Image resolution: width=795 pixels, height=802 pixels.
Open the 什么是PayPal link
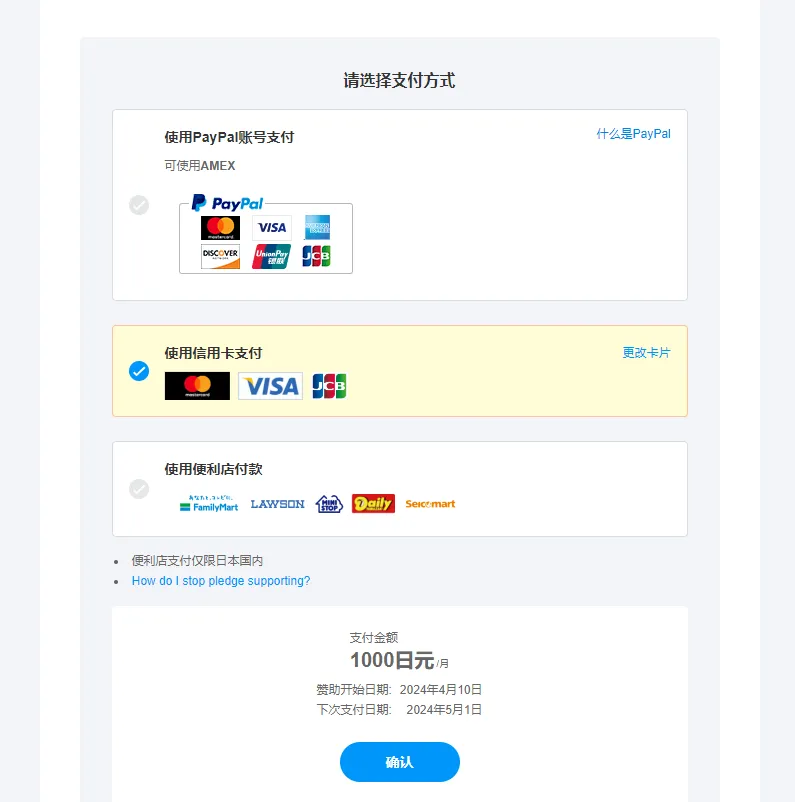pos(633,134)
